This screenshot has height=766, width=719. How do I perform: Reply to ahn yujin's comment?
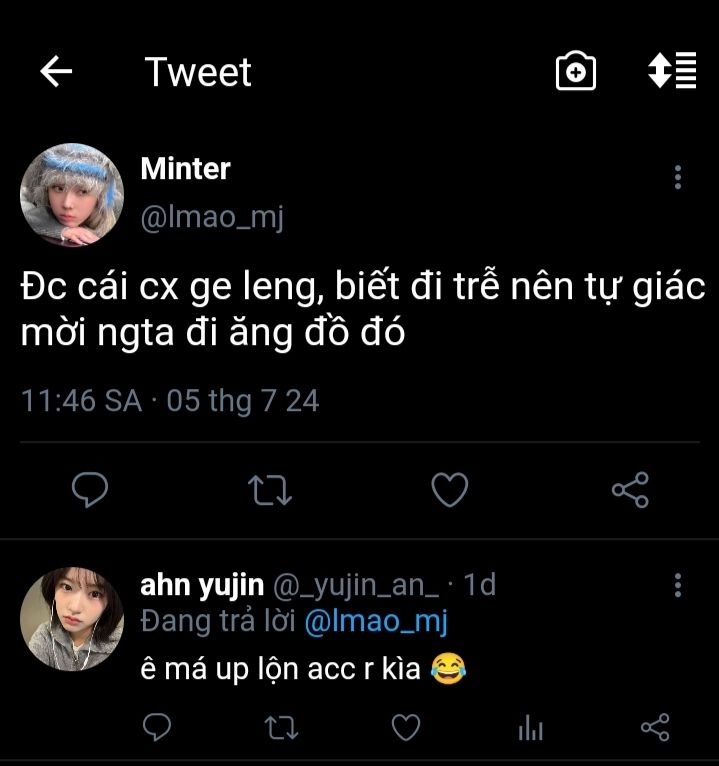[x=155, y=728]
